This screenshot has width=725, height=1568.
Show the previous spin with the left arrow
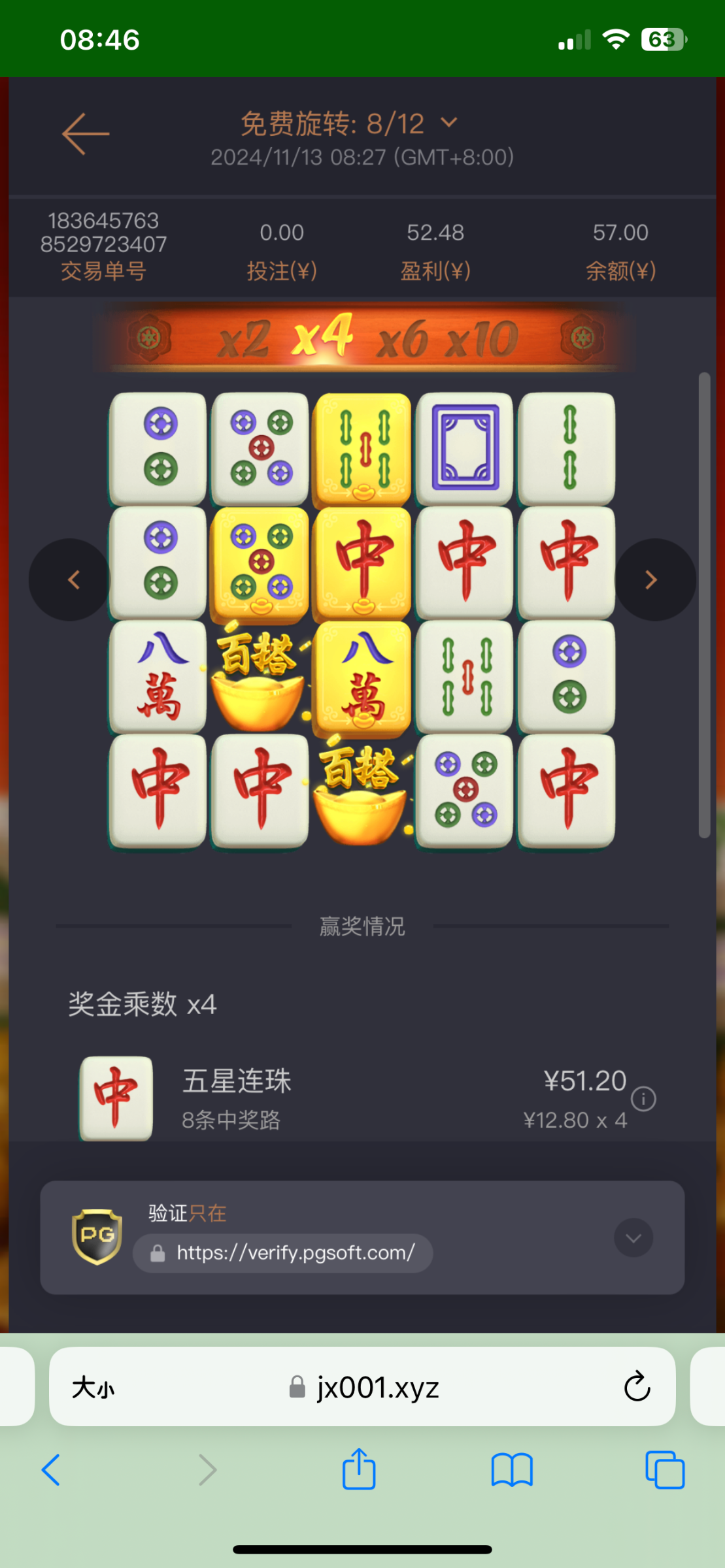(71, 580)
